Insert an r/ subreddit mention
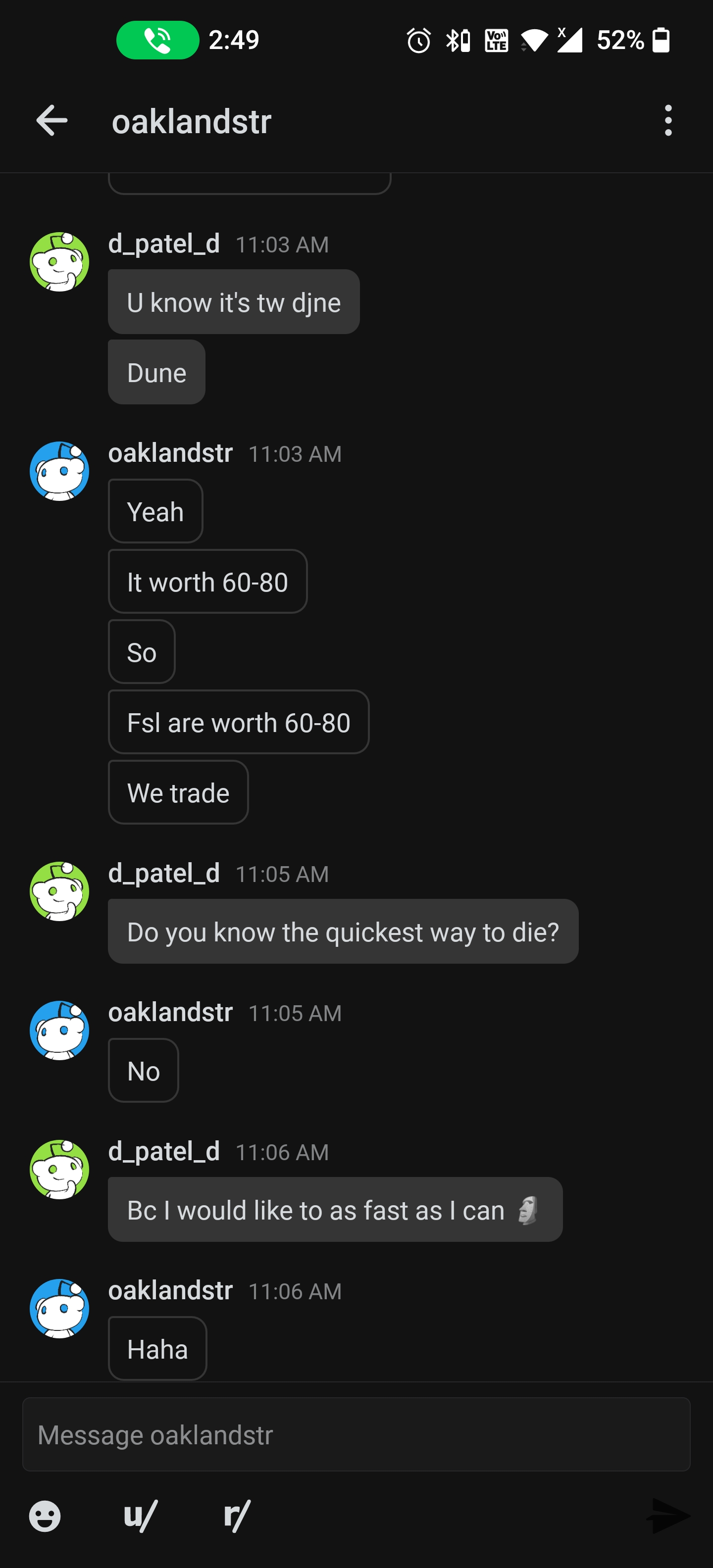 [236, 1516]
